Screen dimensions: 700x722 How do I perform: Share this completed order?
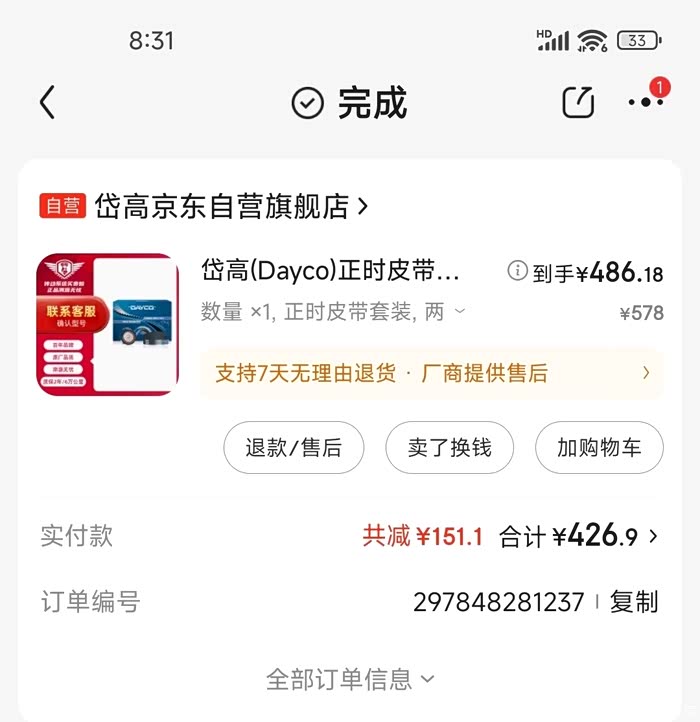coord(578,102)
